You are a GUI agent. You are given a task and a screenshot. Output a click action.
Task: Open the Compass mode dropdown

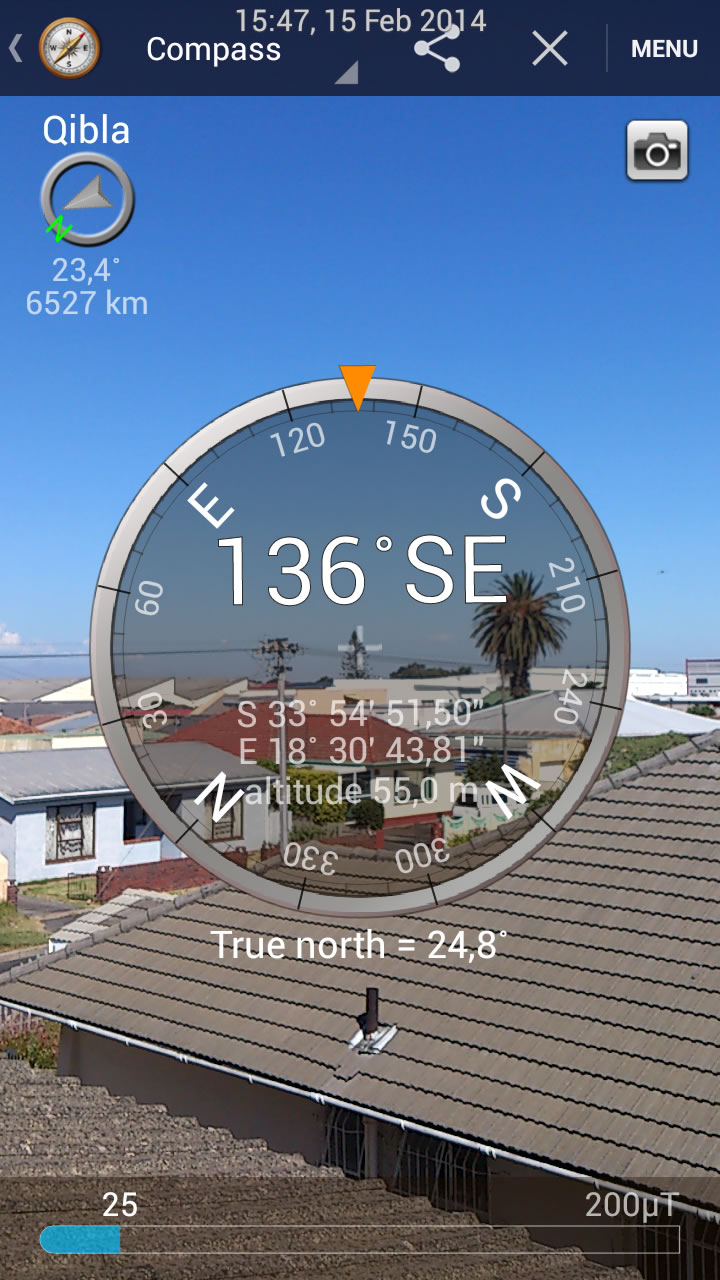click(250, 49)
